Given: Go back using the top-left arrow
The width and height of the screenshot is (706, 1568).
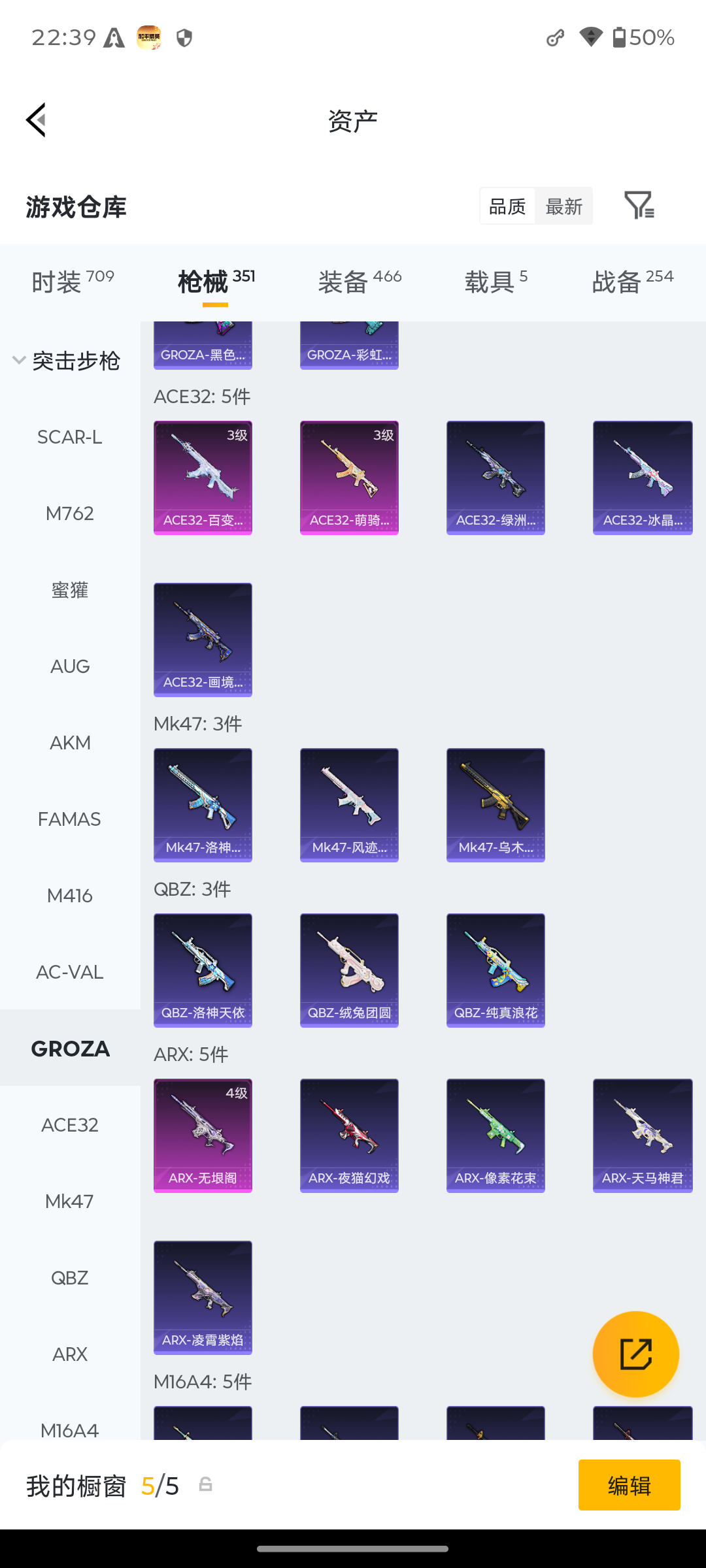Looking at the screenshot, I should click(x=37, y=120).
